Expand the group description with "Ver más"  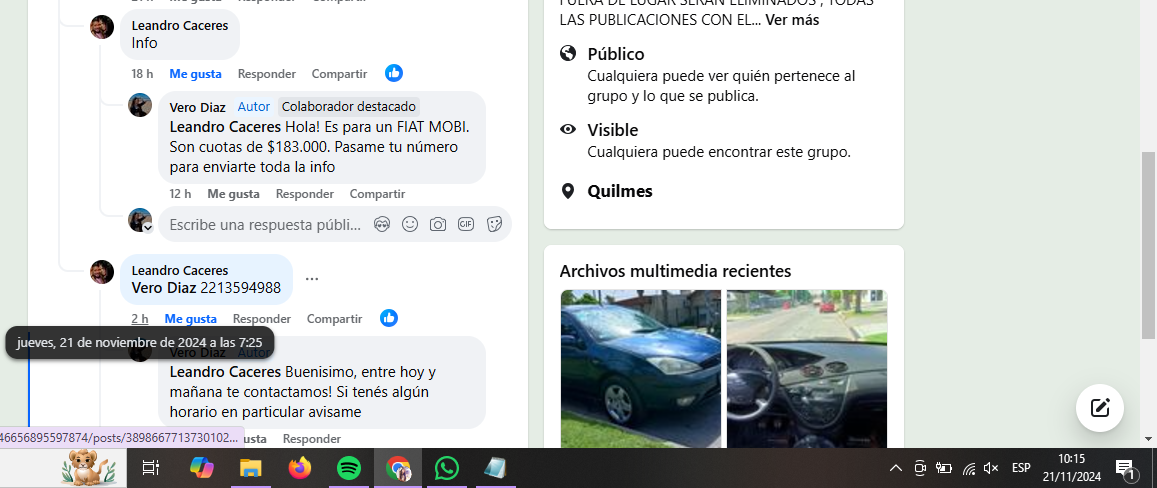click(792, 20)
